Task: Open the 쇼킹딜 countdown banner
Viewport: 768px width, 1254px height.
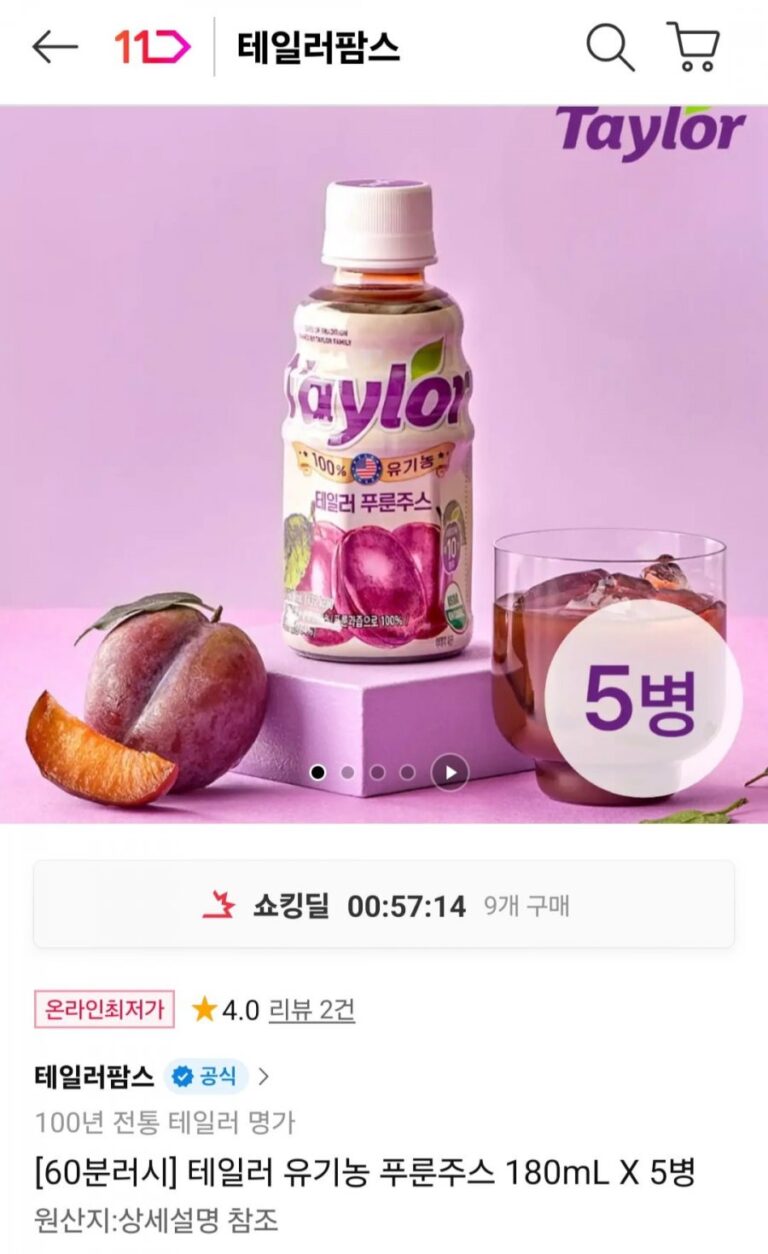Action: (384, 905)
